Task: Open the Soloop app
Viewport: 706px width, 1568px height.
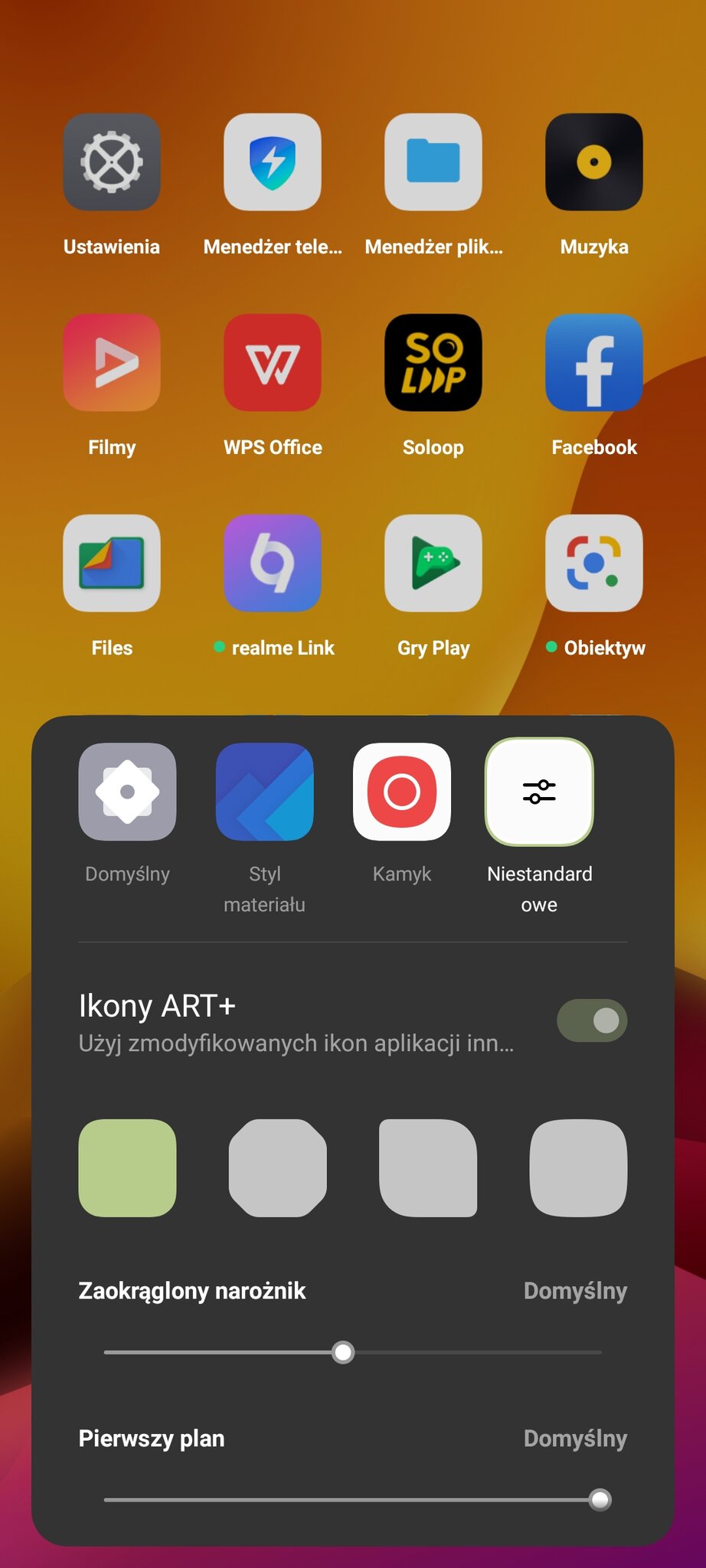Action: pos(433,363)
